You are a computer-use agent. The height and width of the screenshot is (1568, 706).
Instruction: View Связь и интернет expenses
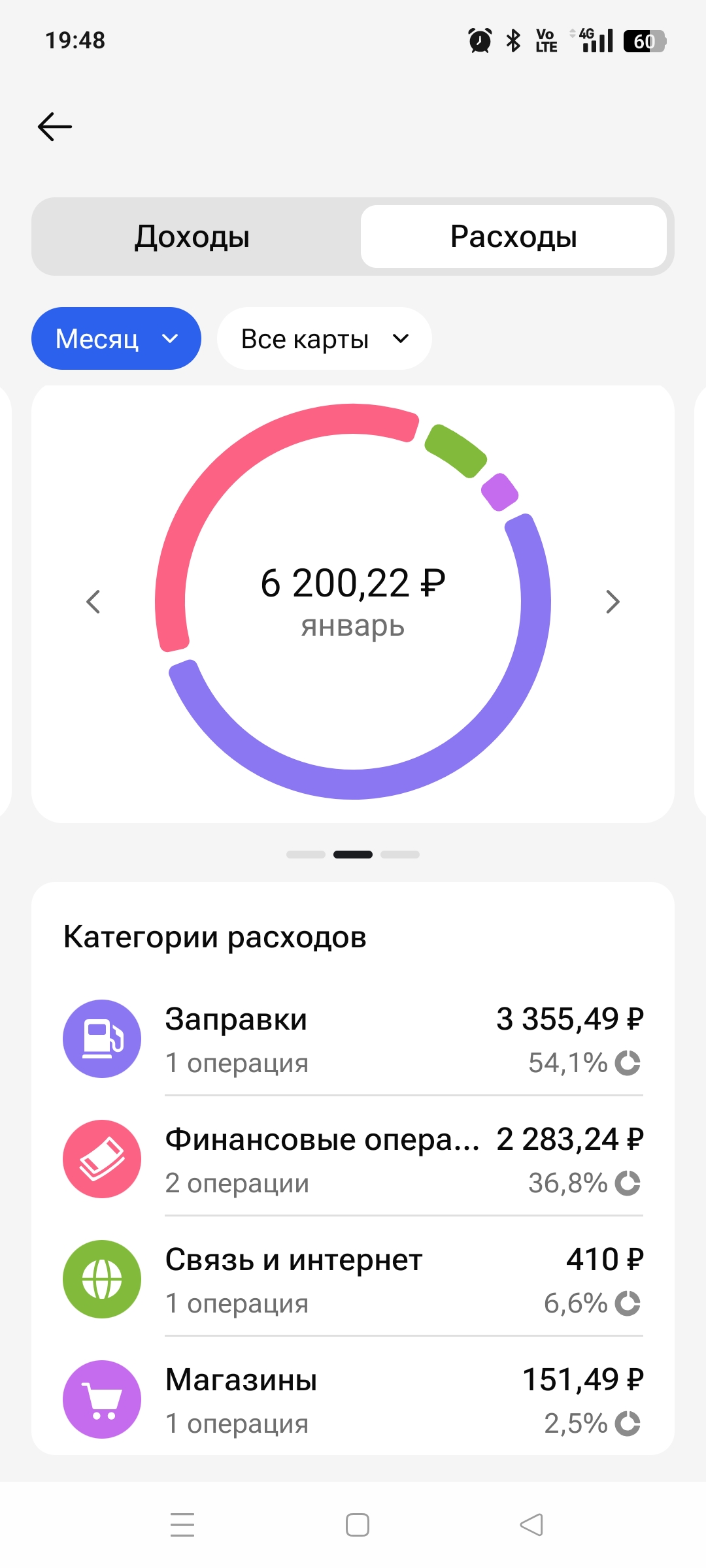pos(353,1279)
